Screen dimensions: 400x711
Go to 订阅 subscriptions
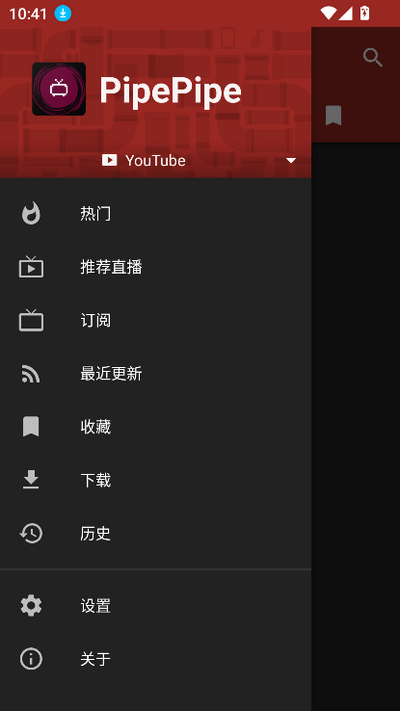point(156,321)
